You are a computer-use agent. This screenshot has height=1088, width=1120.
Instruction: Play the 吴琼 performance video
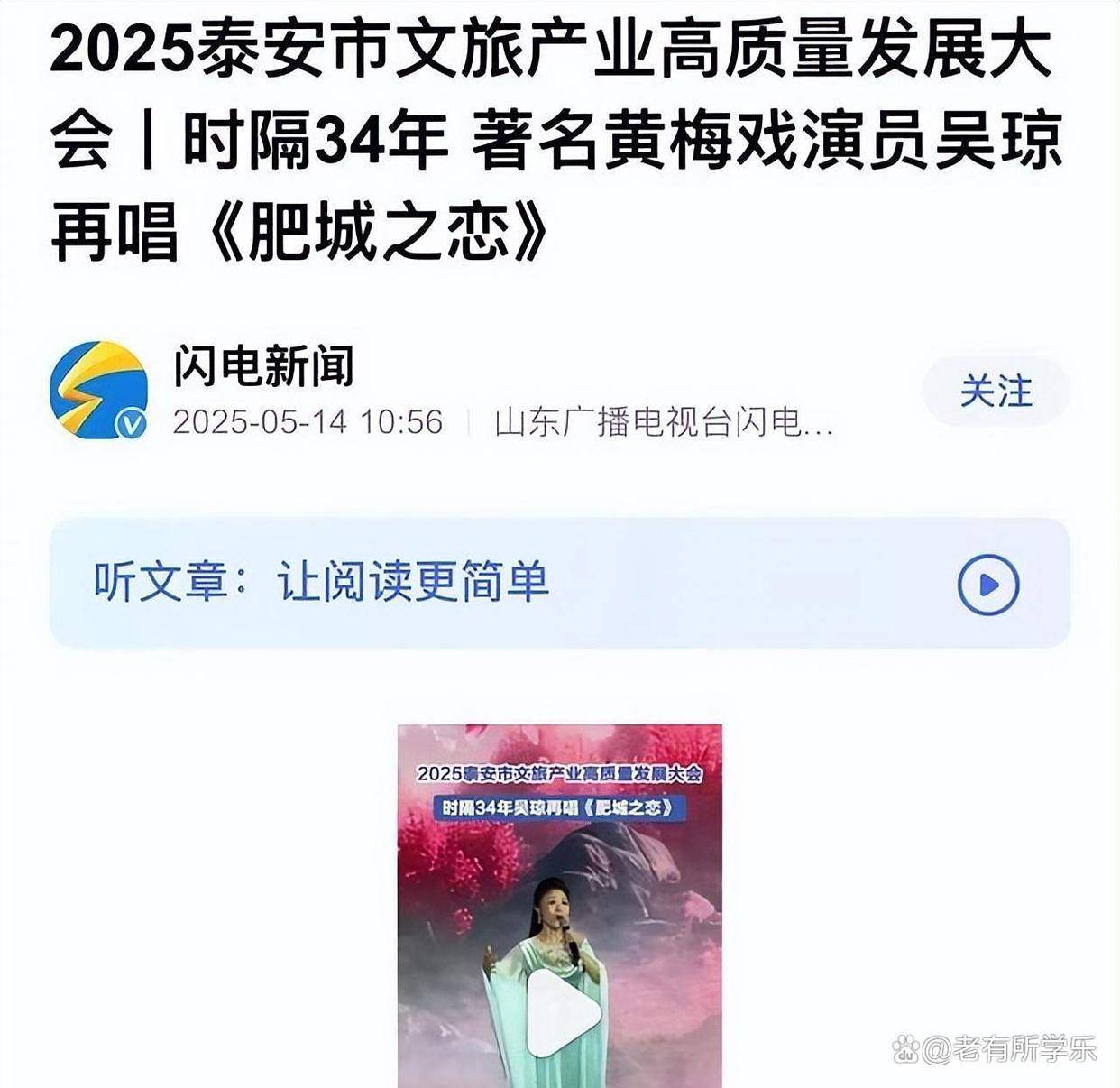pos(563,1012)
